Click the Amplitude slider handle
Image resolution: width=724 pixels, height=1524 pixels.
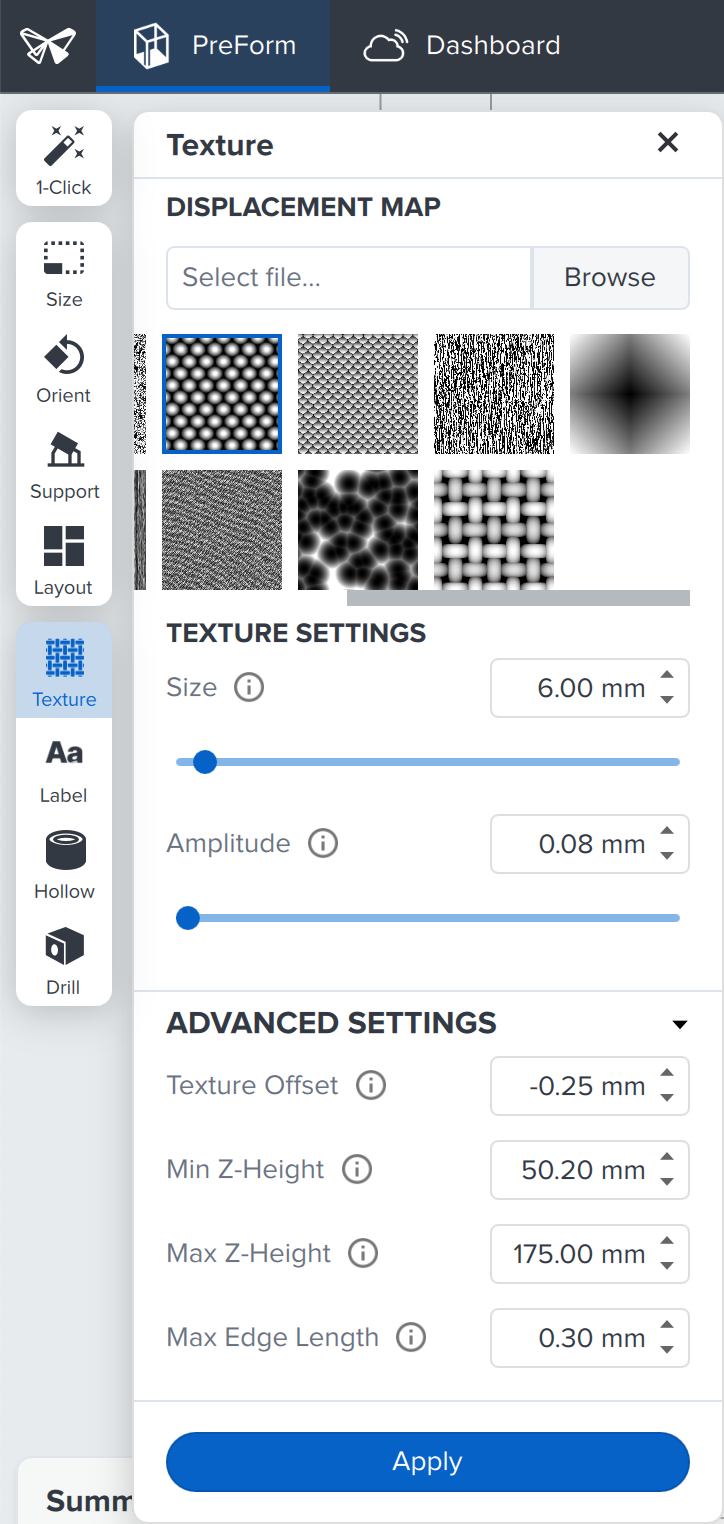coord(187,917)
